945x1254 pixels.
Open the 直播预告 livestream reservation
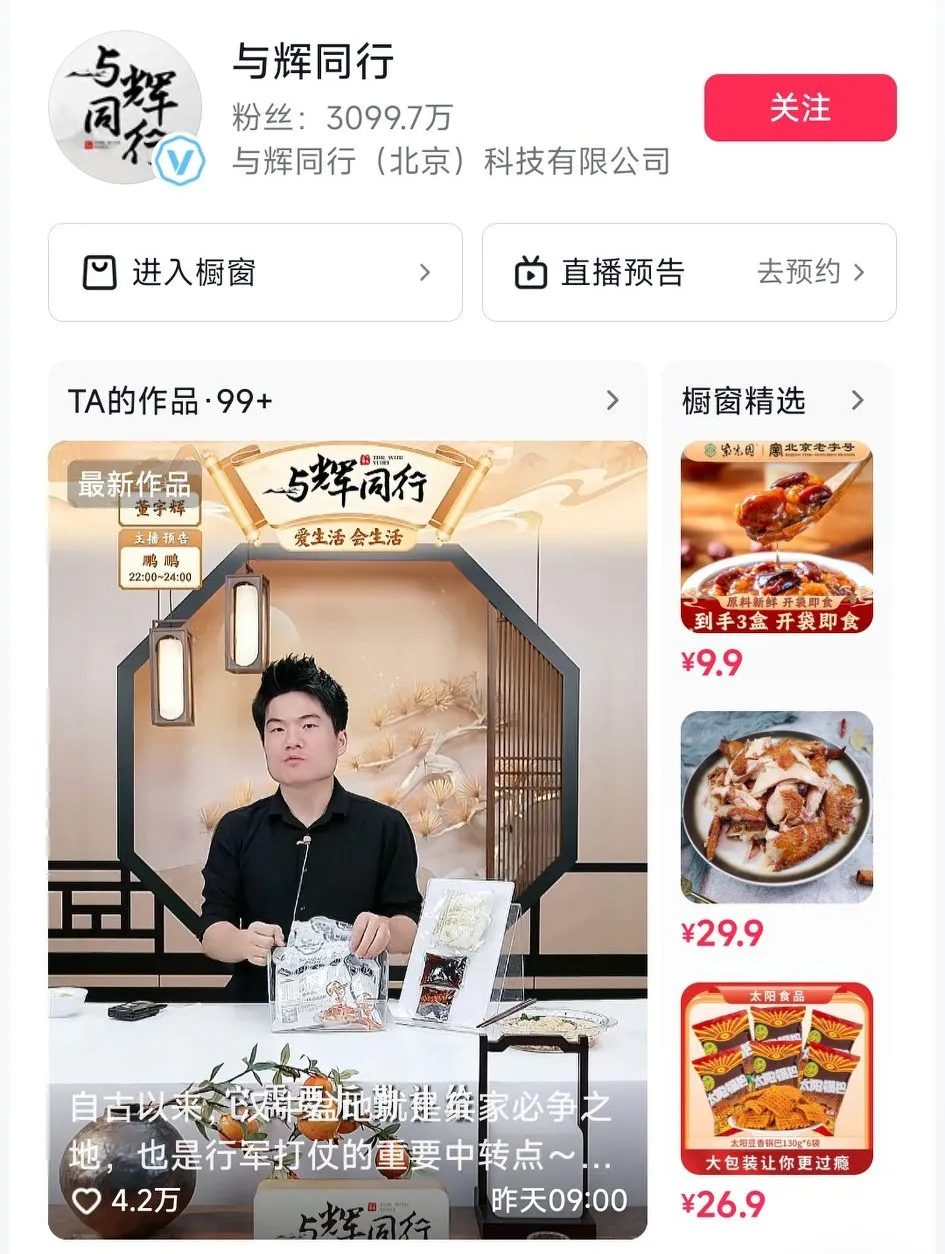(689, 272)
